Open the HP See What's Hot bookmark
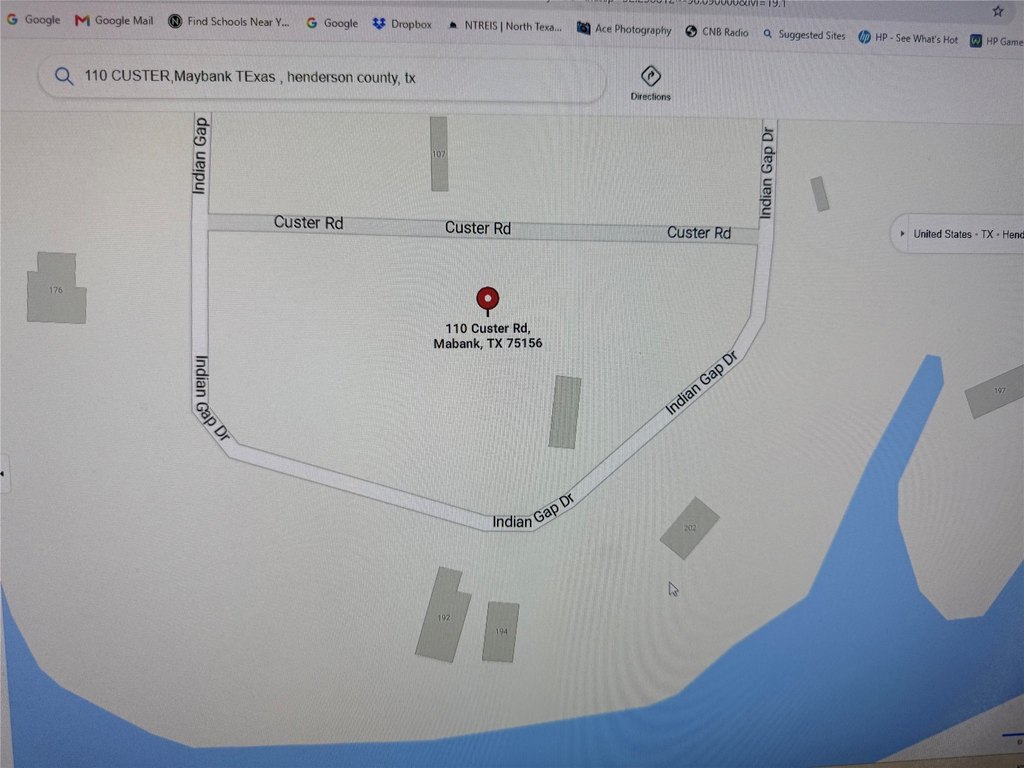 pyautogui.click(x=908, y=39)
